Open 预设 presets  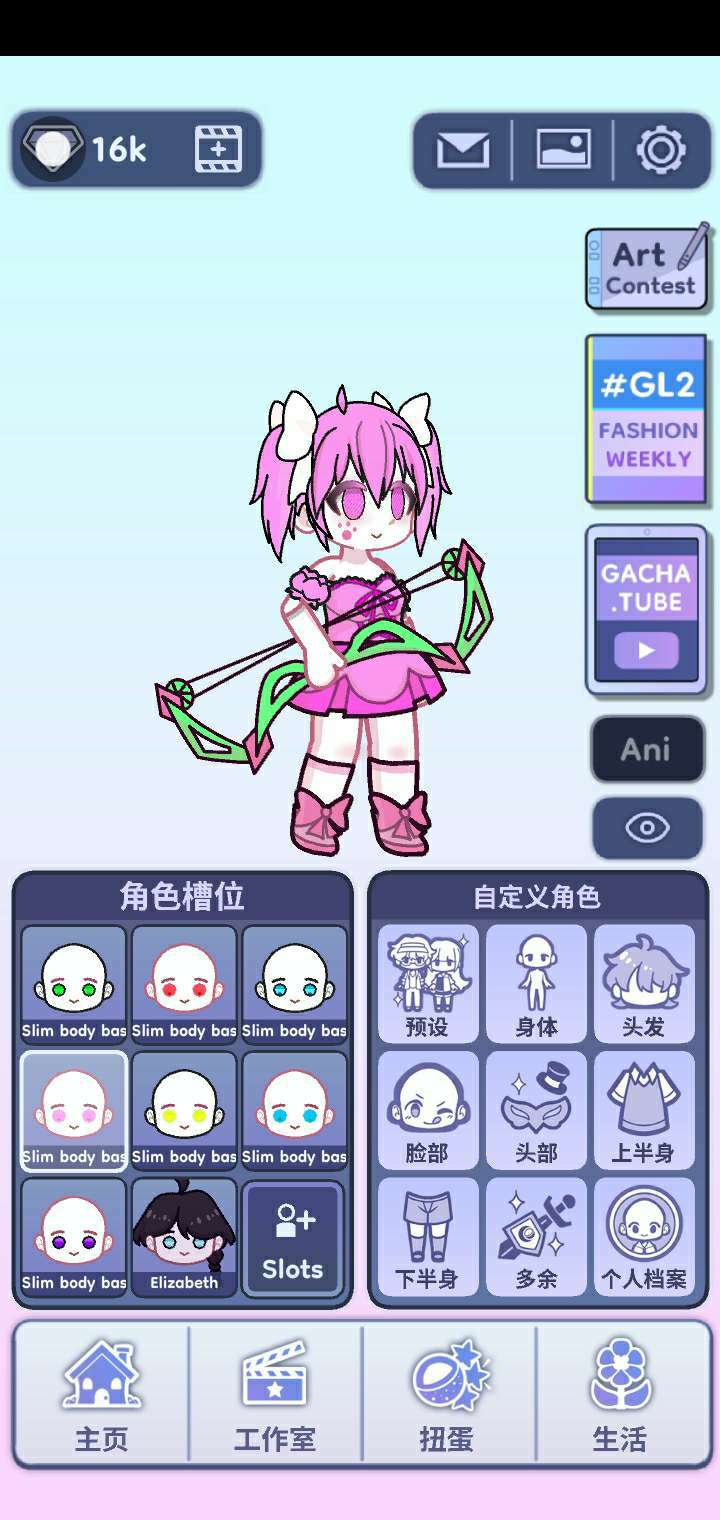[428, 984]
